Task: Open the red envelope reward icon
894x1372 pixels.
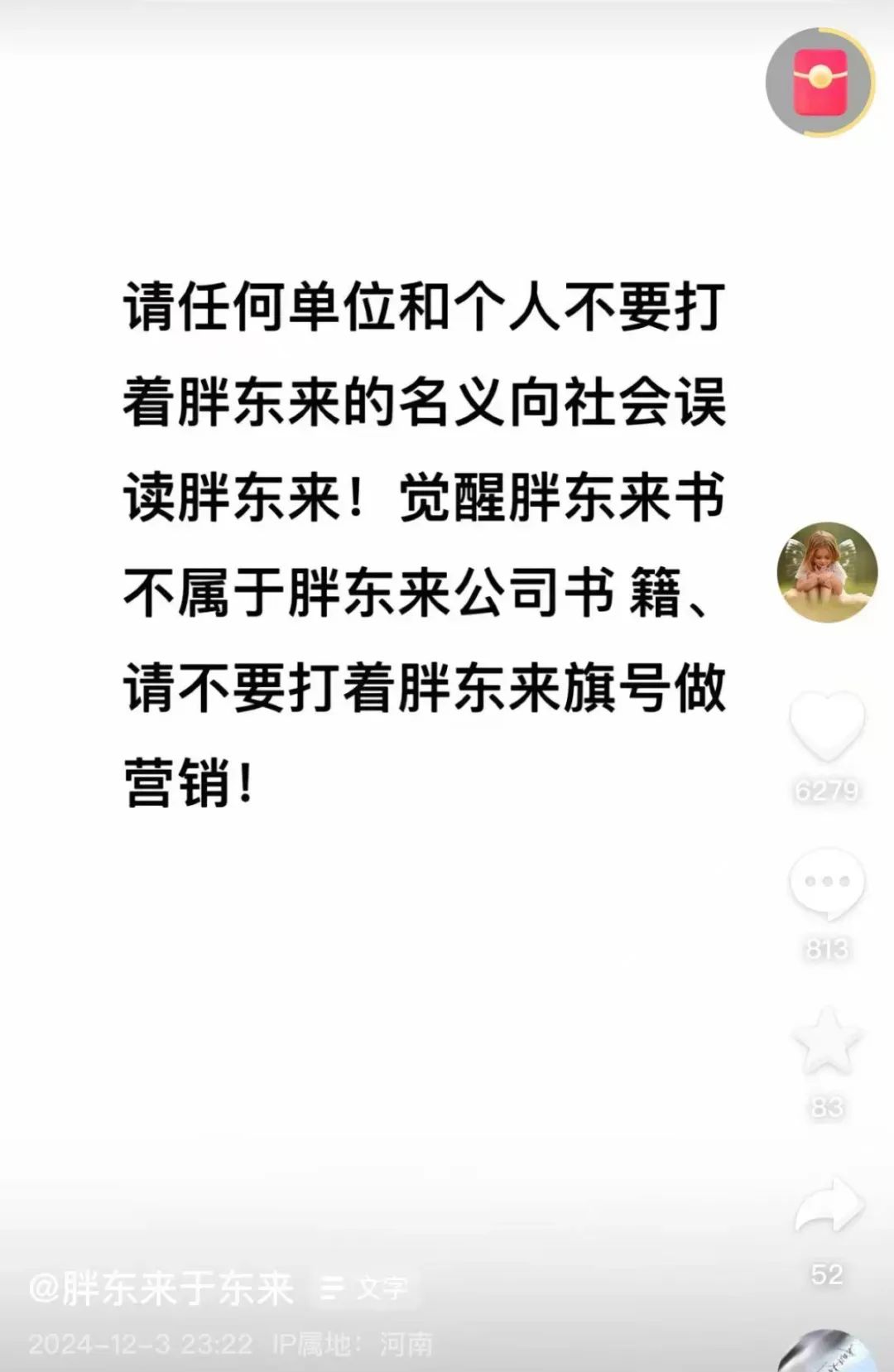Action: pyautogui.click(x=819, y=81)
